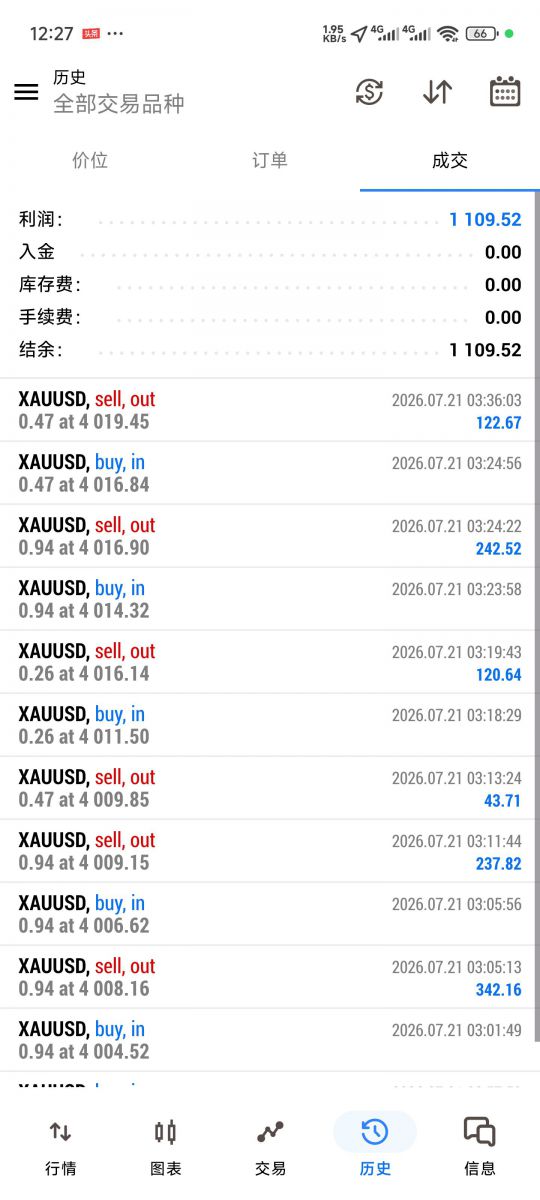
Task: Go to the 交易 trade tab
Action: coord(270,1146)
